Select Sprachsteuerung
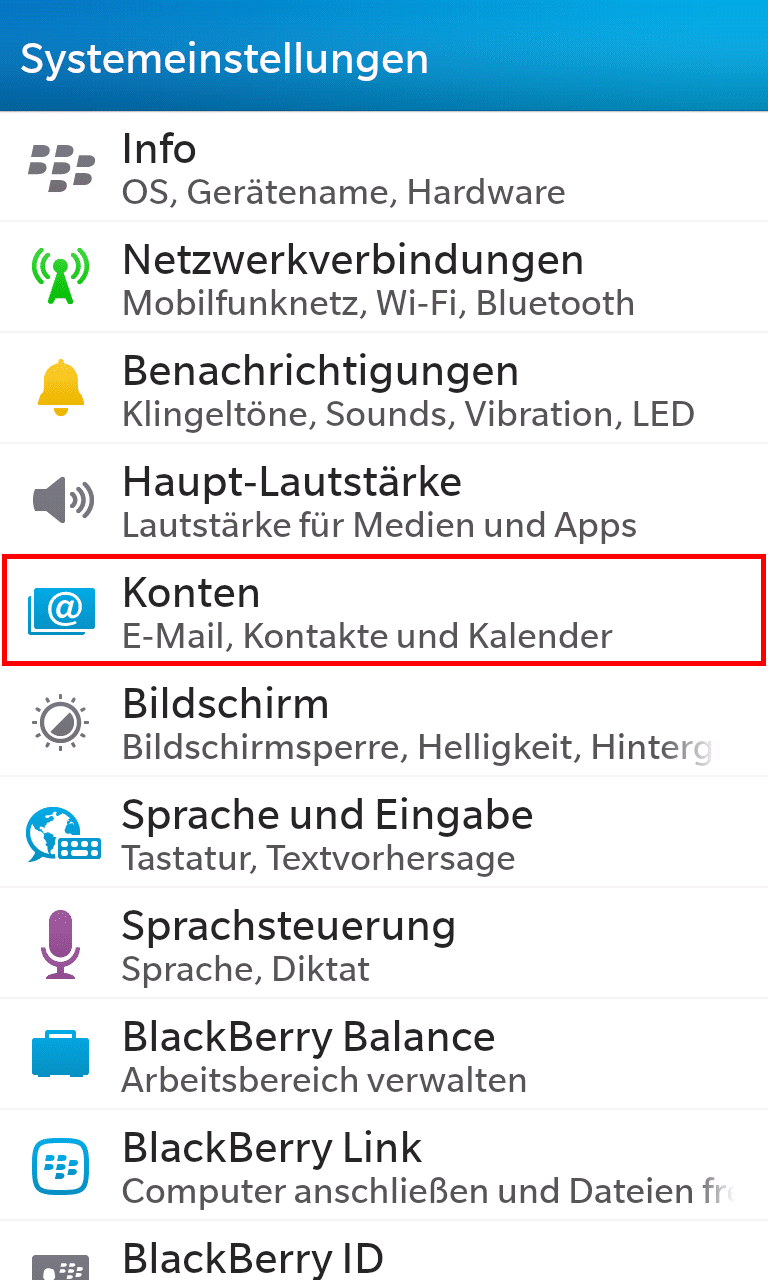This screenshot has height=1280, width=768. click(384, 943)
